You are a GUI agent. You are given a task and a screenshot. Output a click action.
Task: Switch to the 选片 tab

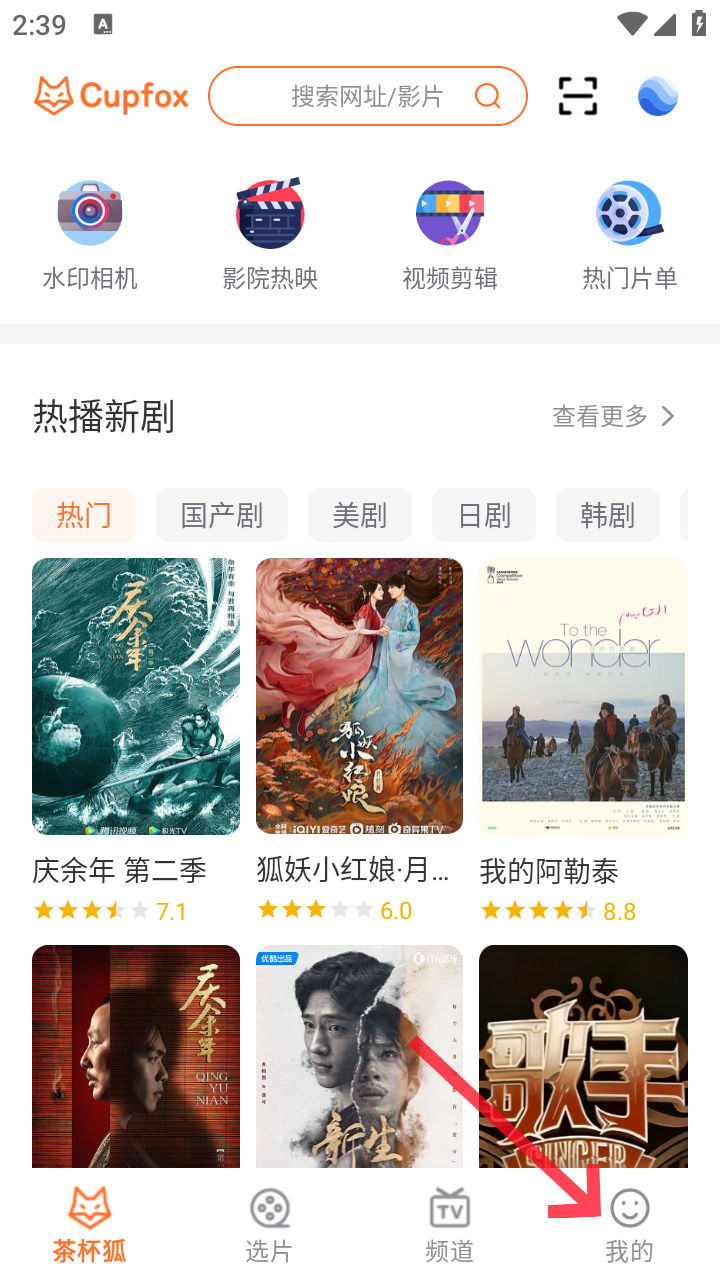(269, 1225)
